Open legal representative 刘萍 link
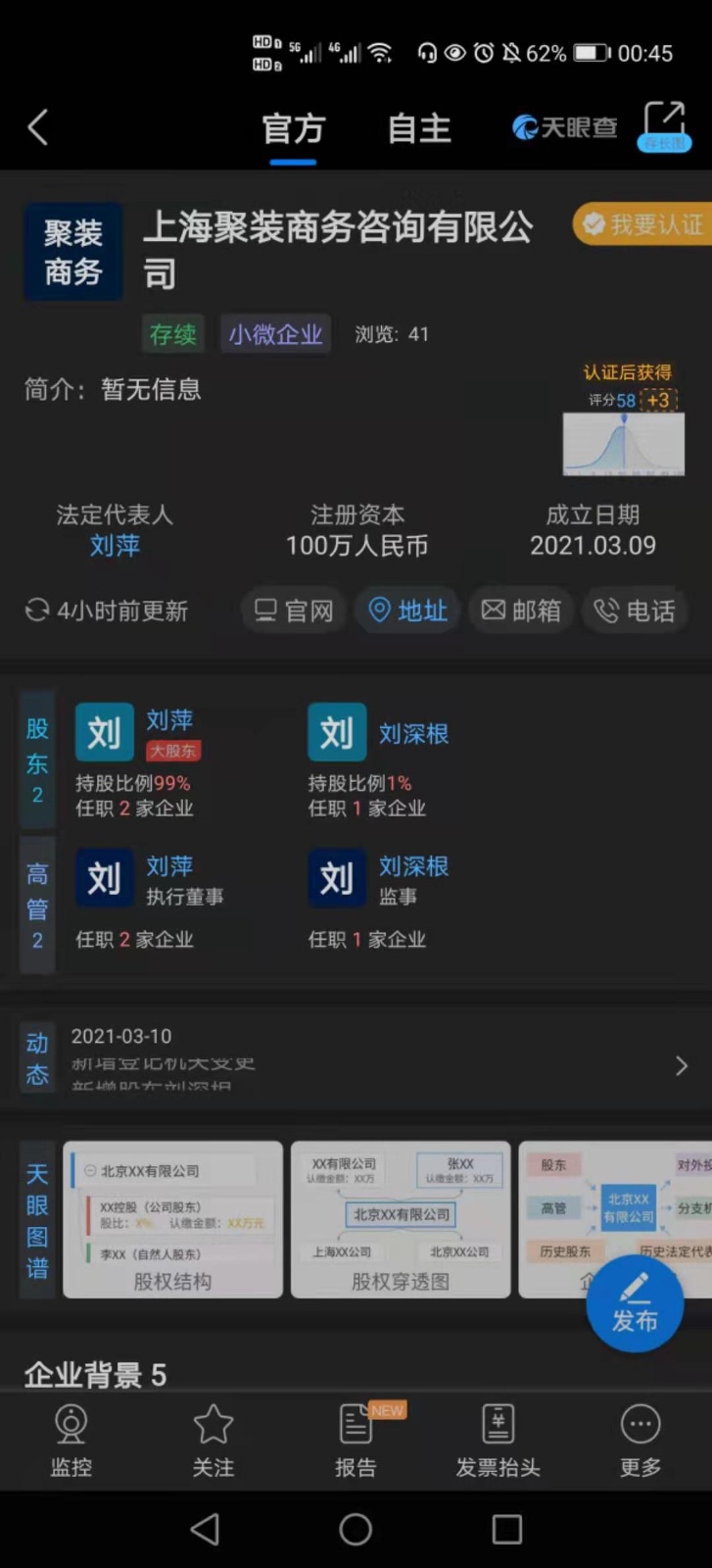Screen dimensions: 712x1568 tap(115, 546)
